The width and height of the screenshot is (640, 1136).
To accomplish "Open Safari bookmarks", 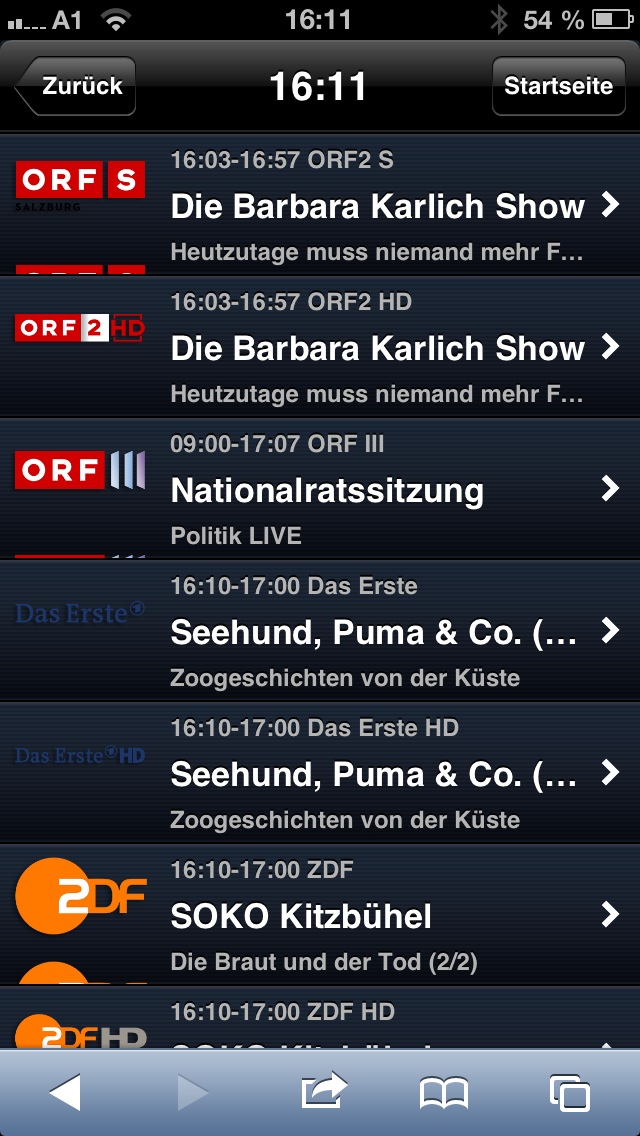I will click(x=444, y=1092).
